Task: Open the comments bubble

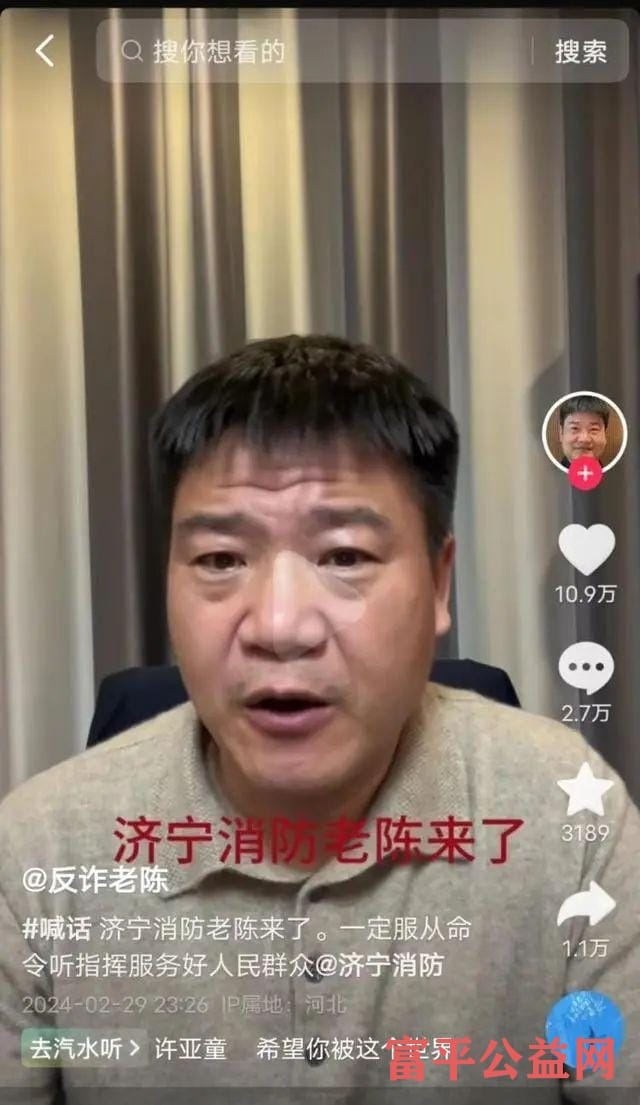Action: tap(586, 668)
